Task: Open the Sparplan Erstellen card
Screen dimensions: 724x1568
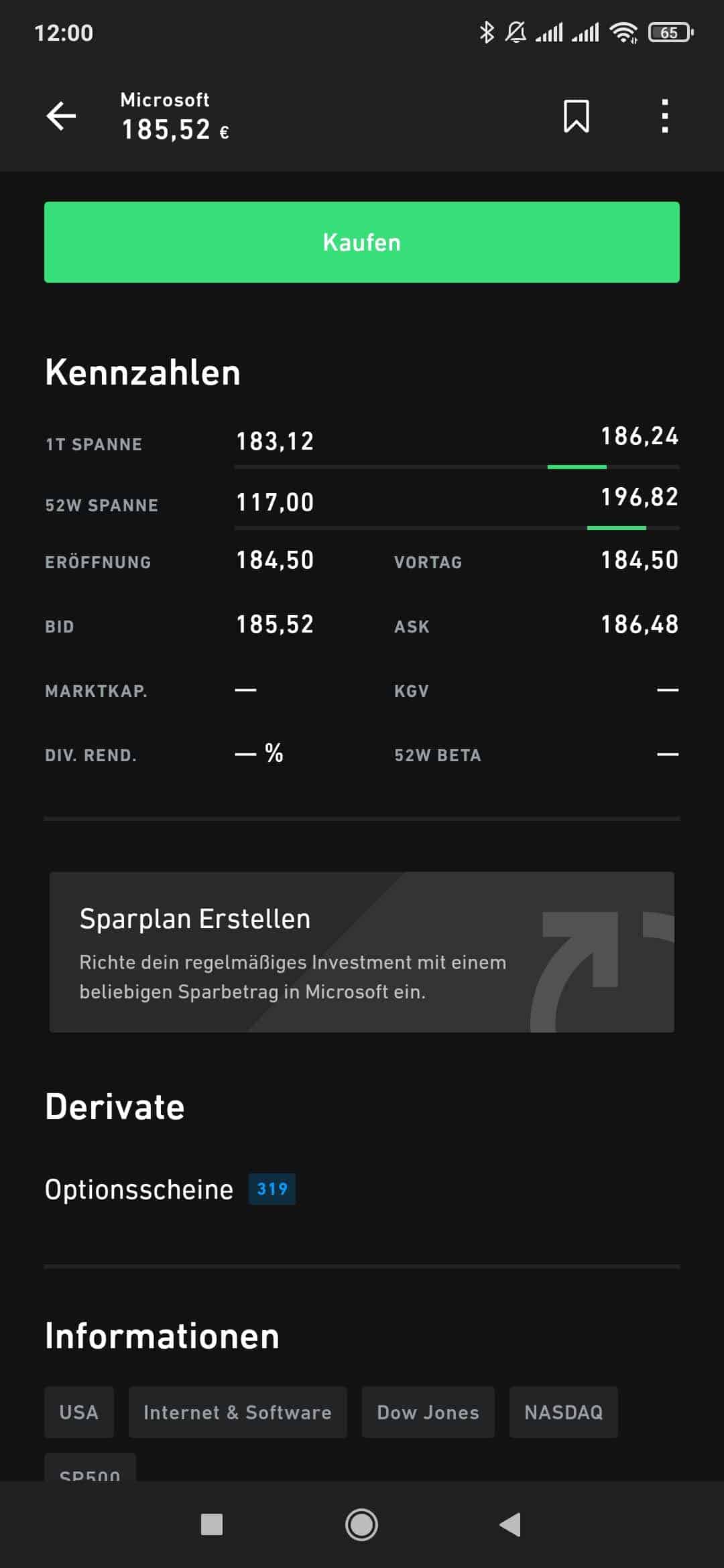Action: [362, 952]
